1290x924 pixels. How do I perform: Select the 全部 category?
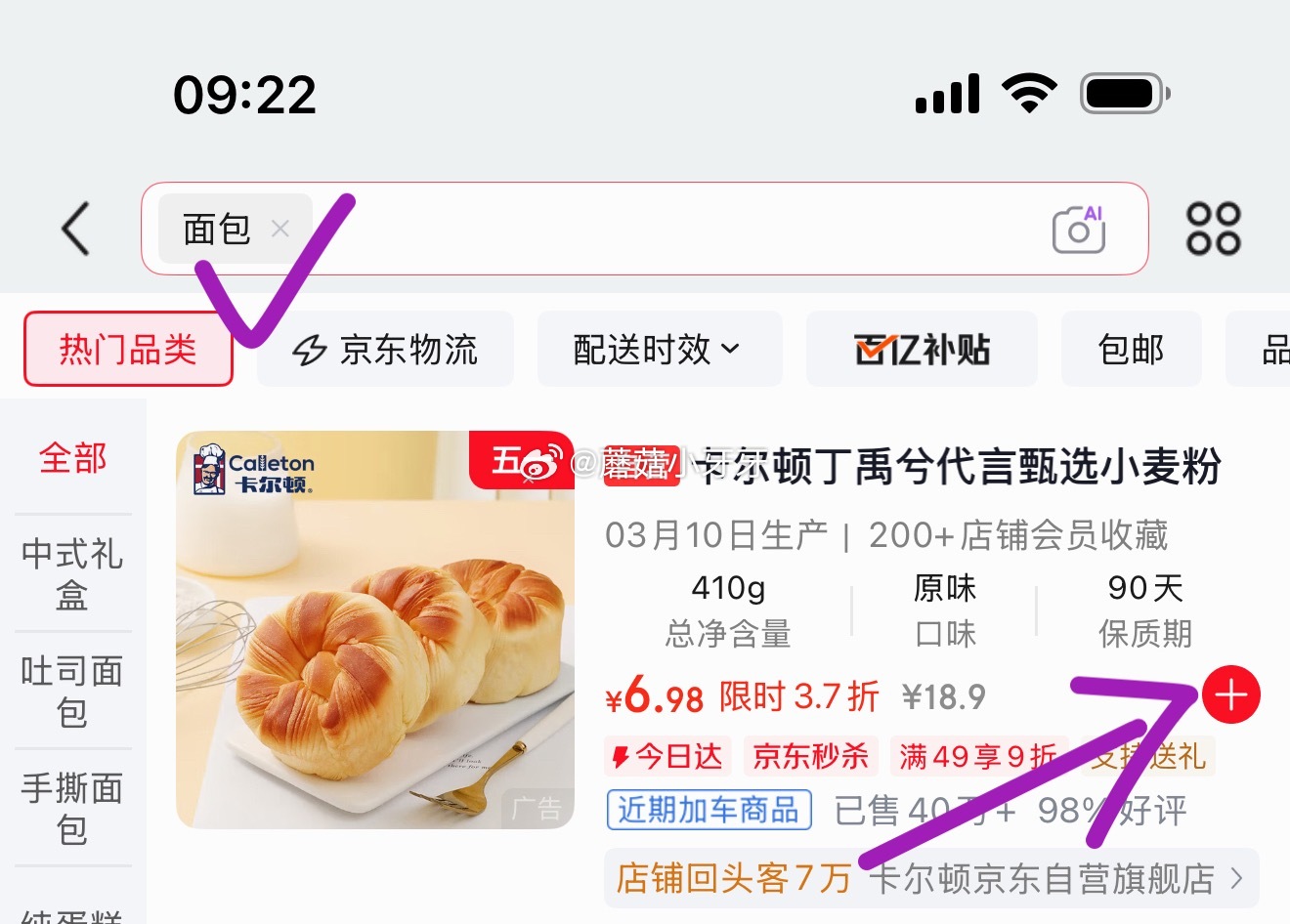(73, 457)
